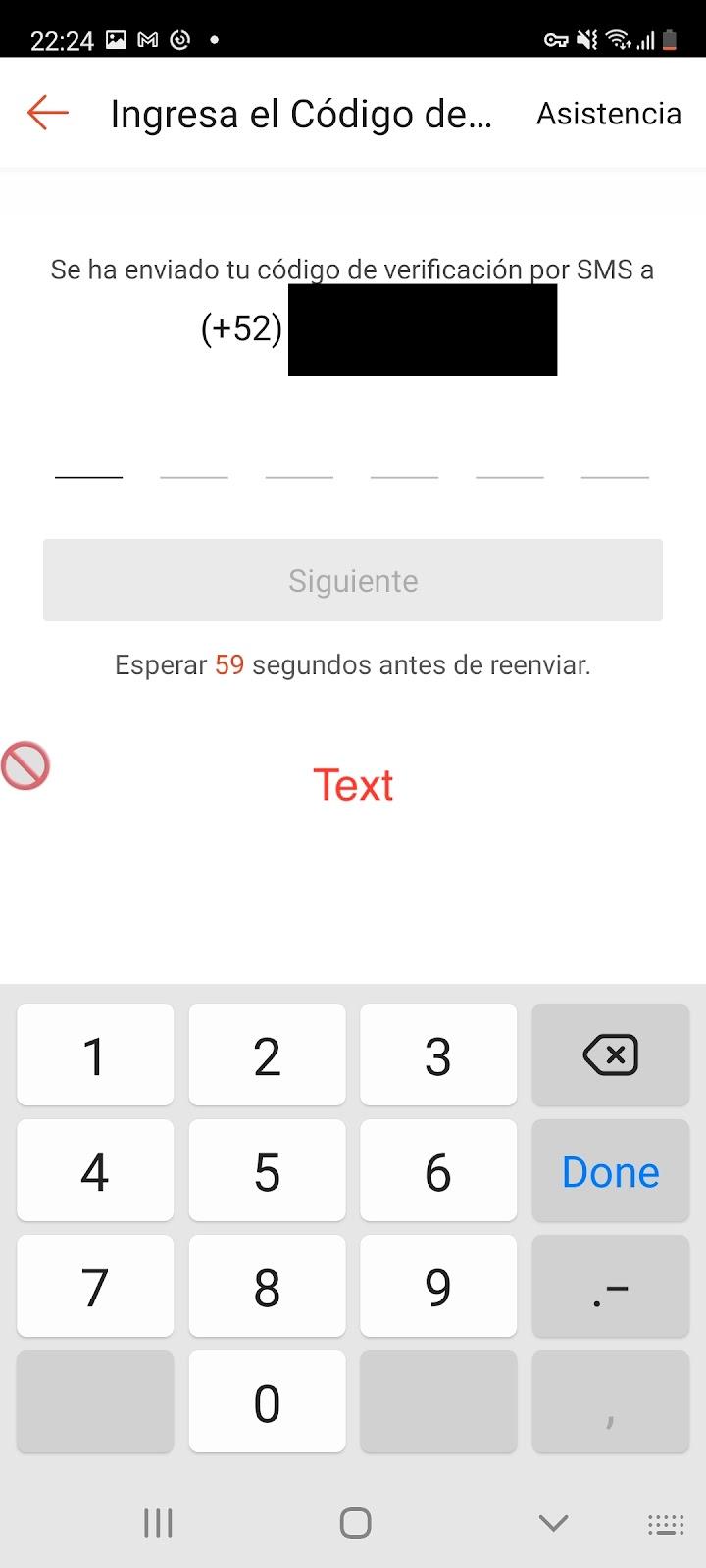706x1568 pixels.
Task: Go back with the orange arrow
Action: [48, 113]
